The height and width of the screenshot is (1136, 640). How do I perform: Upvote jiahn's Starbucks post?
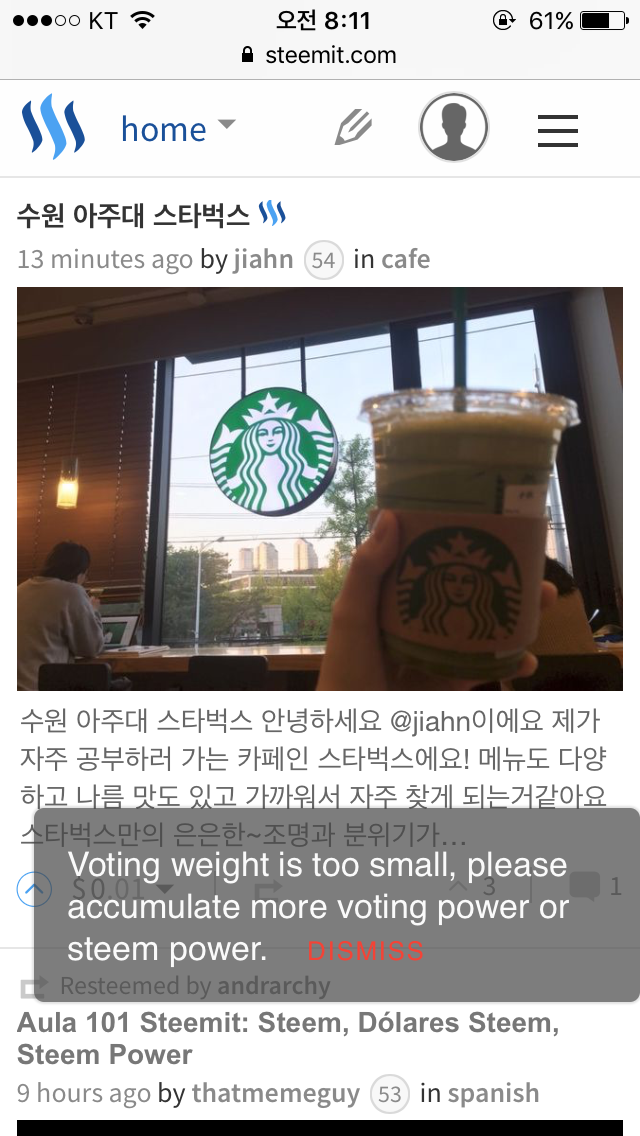pos(34,889)
